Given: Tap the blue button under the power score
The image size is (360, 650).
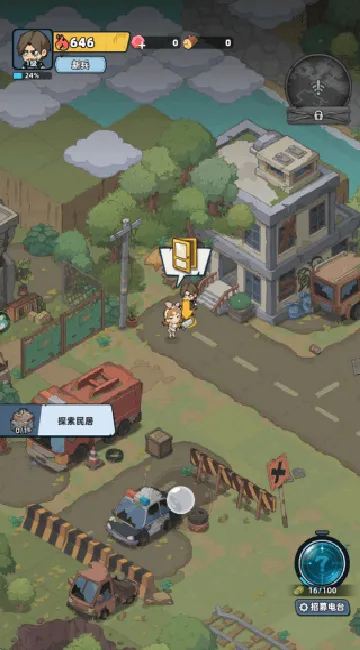Looking at the screenshot, I should (x=80, y=65).
